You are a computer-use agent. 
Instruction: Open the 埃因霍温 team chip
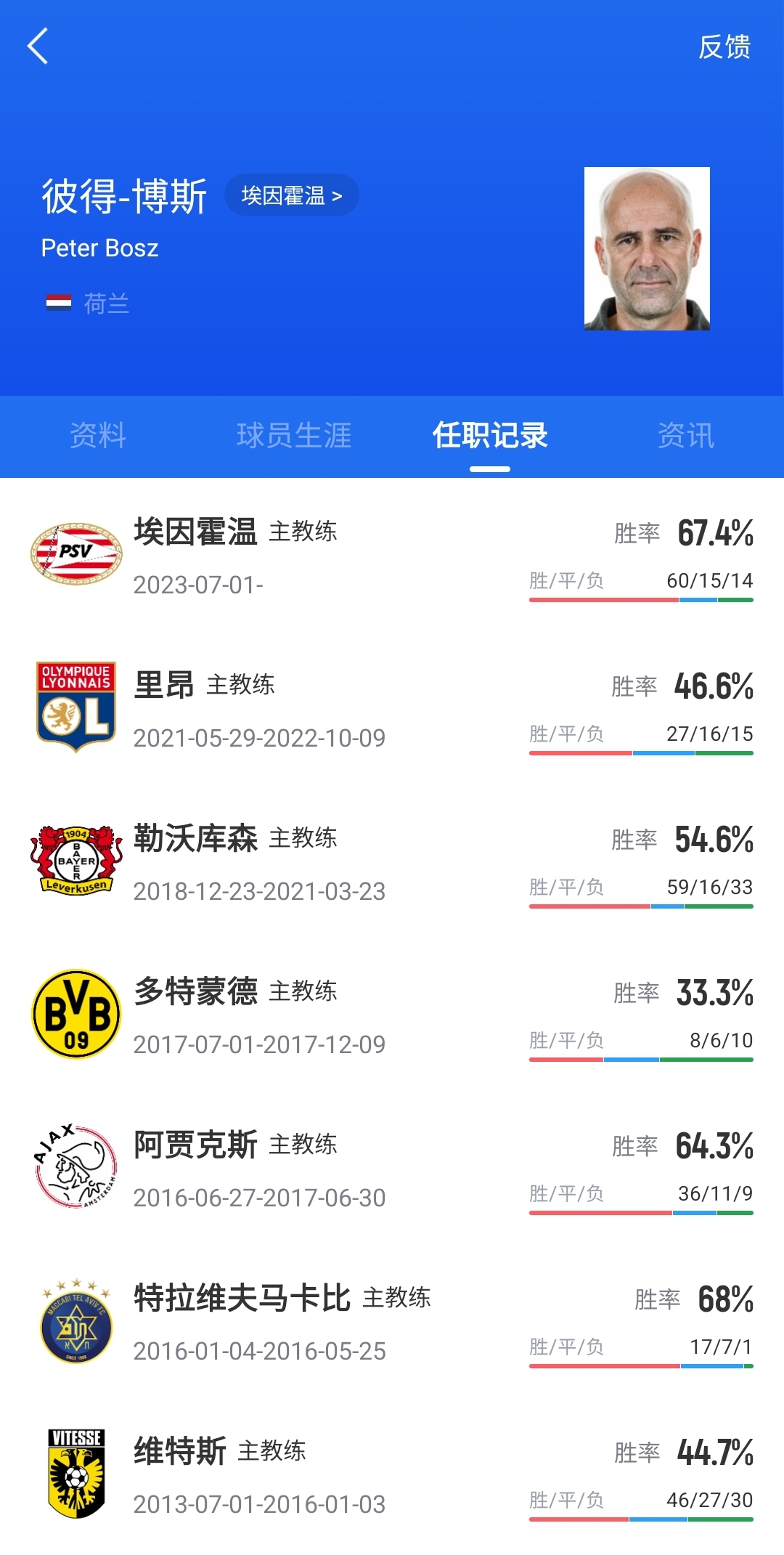tap(291, 195)
